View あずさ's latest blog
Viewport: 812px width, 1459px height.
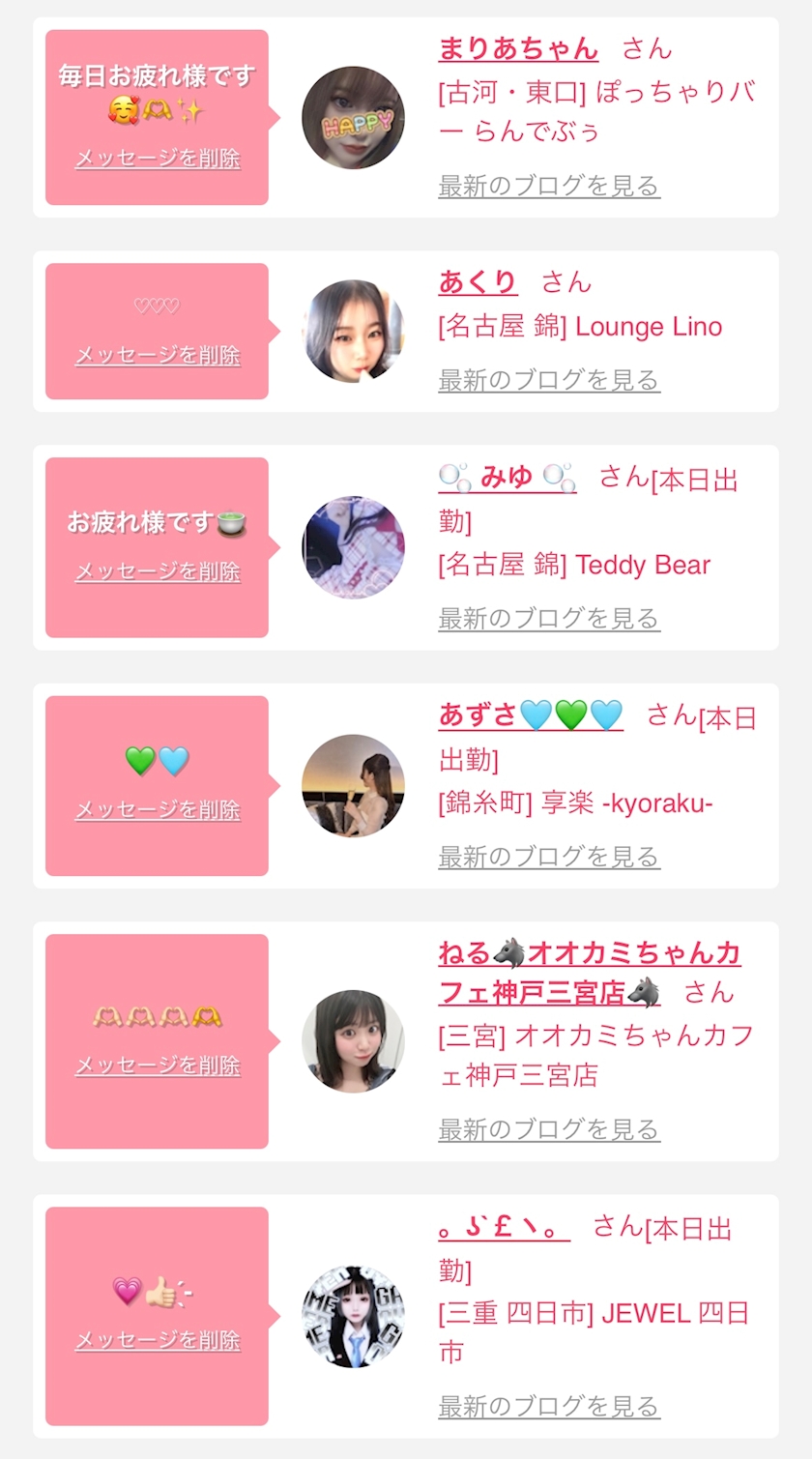coord(548,857)
